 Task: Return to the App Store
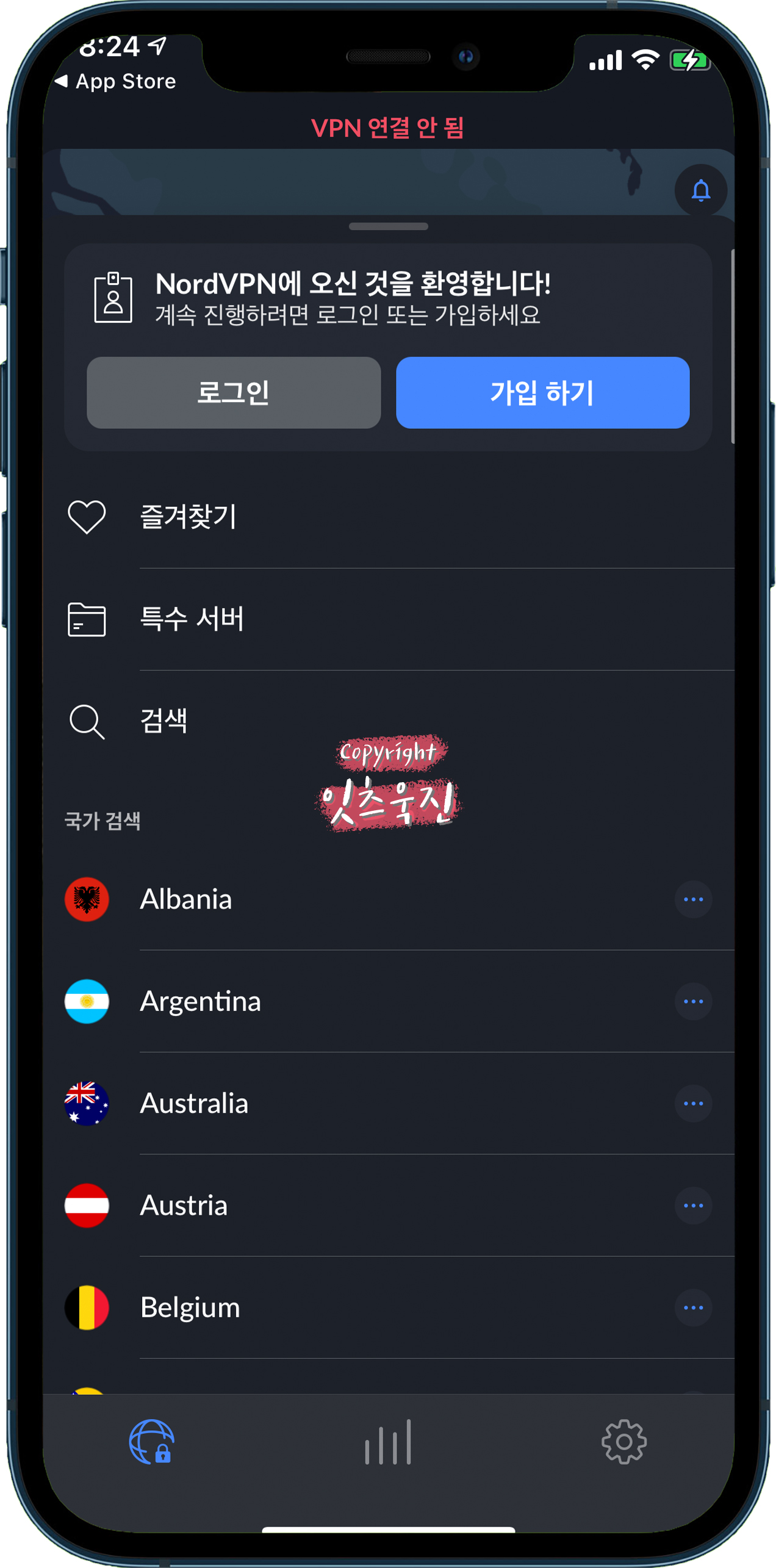coord(116,81)
